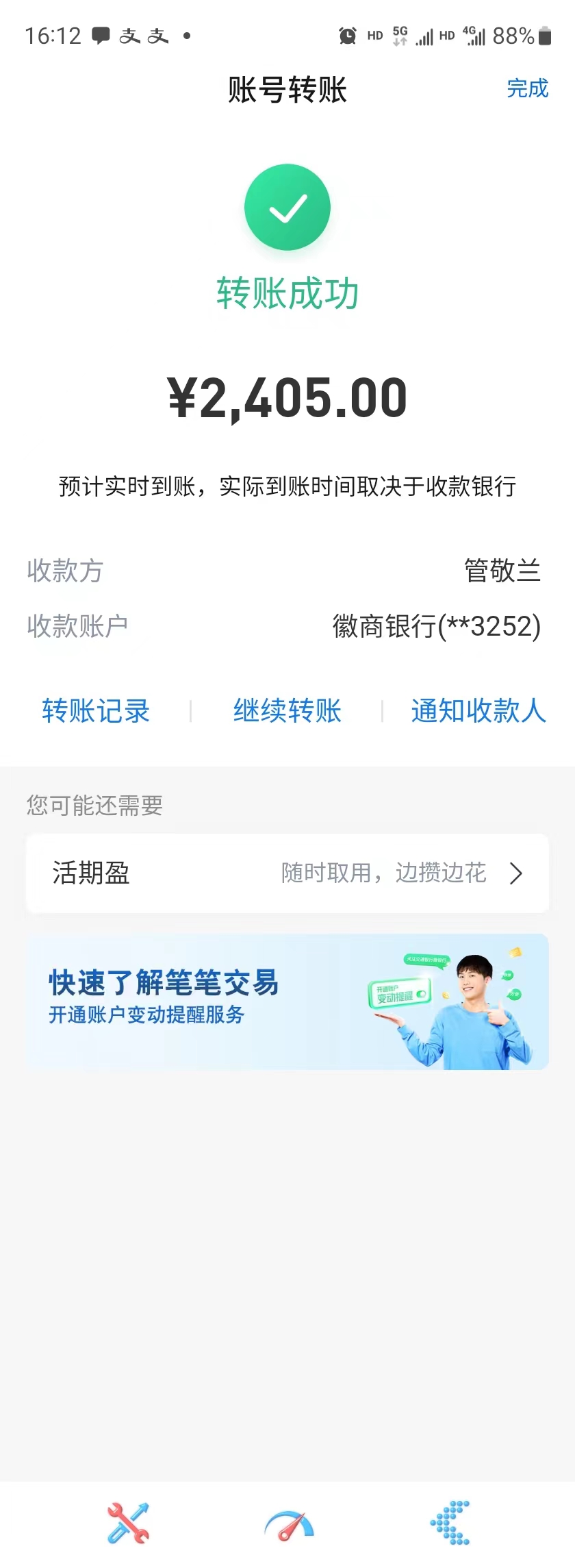Open the 活期盈 product row
The width and height of the screenshot is (575, 1568).
pyautogui.click(x=287, y=873)
